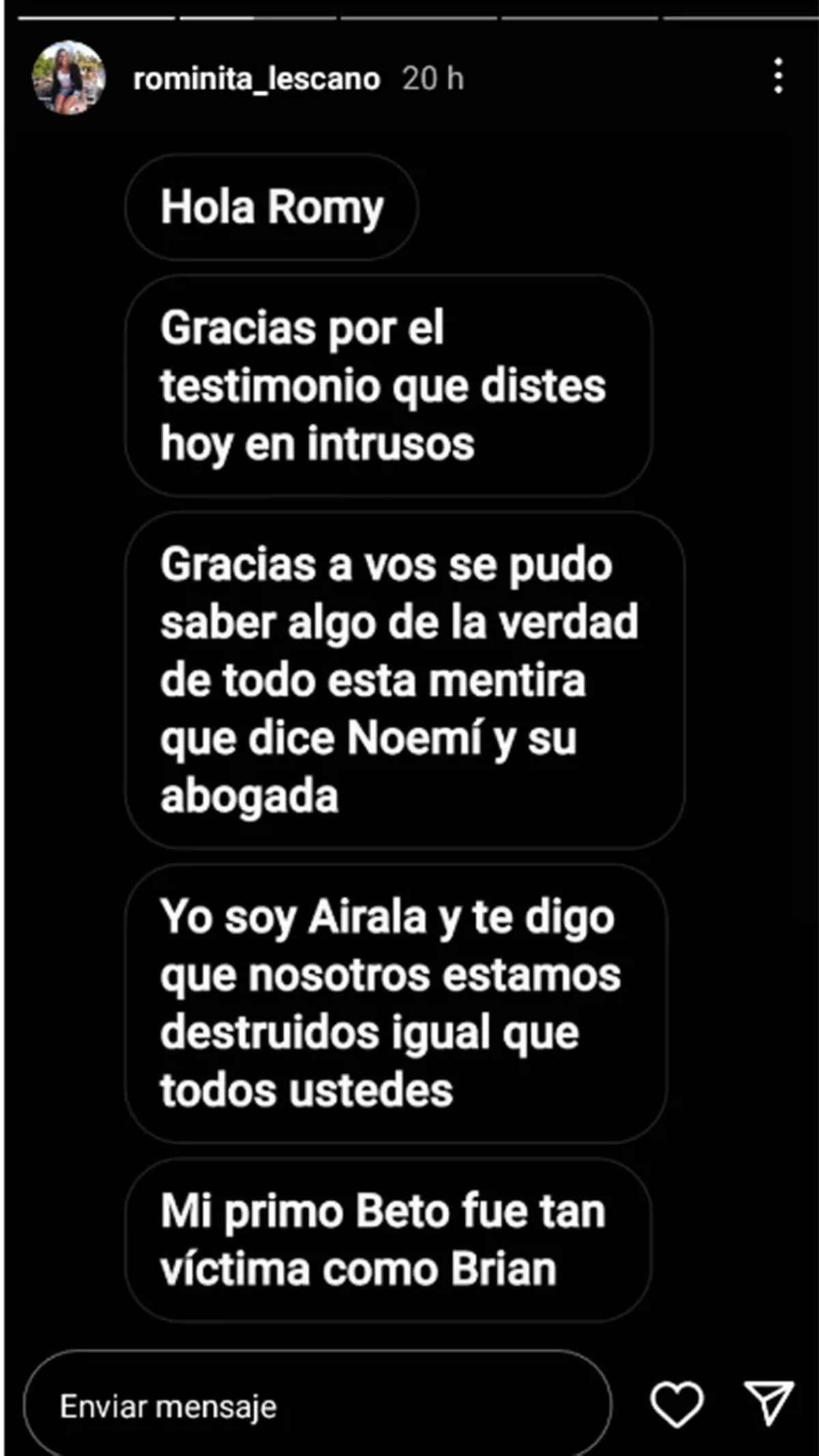Tap the Enviar mensaje field
The width and height of the screenshot is (819, 1456).
click(317, 1406)
